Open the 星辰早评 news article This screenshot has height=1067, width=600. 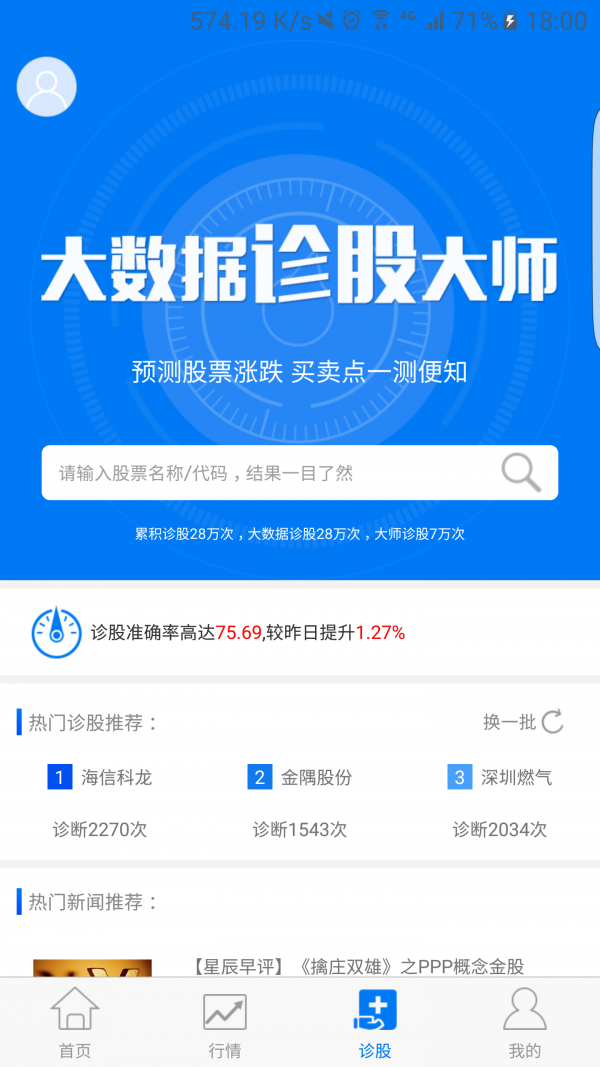356,966
